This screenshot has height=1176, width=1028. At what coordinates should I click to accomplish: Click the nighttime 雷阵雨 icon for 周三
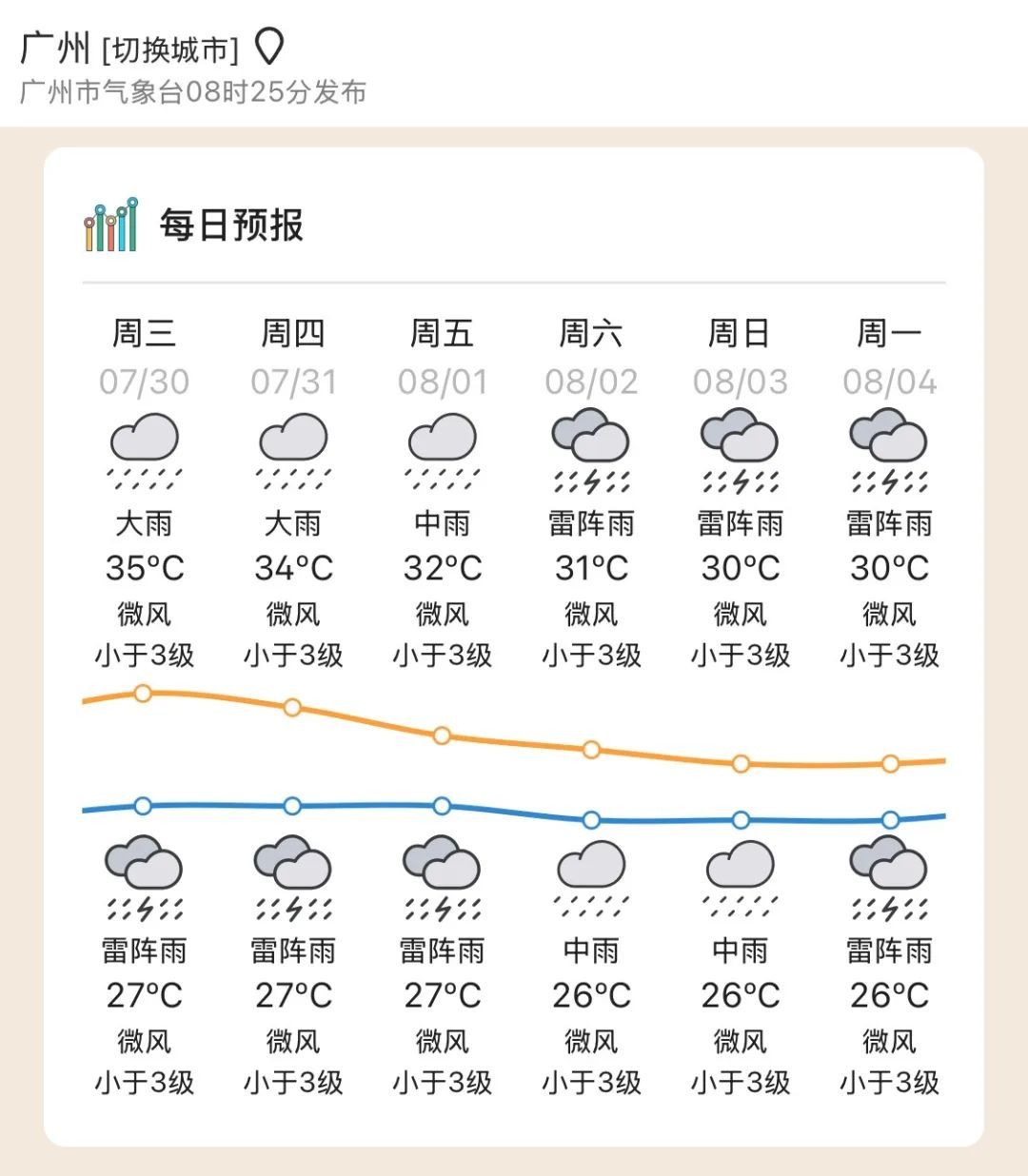click(144, 875)
